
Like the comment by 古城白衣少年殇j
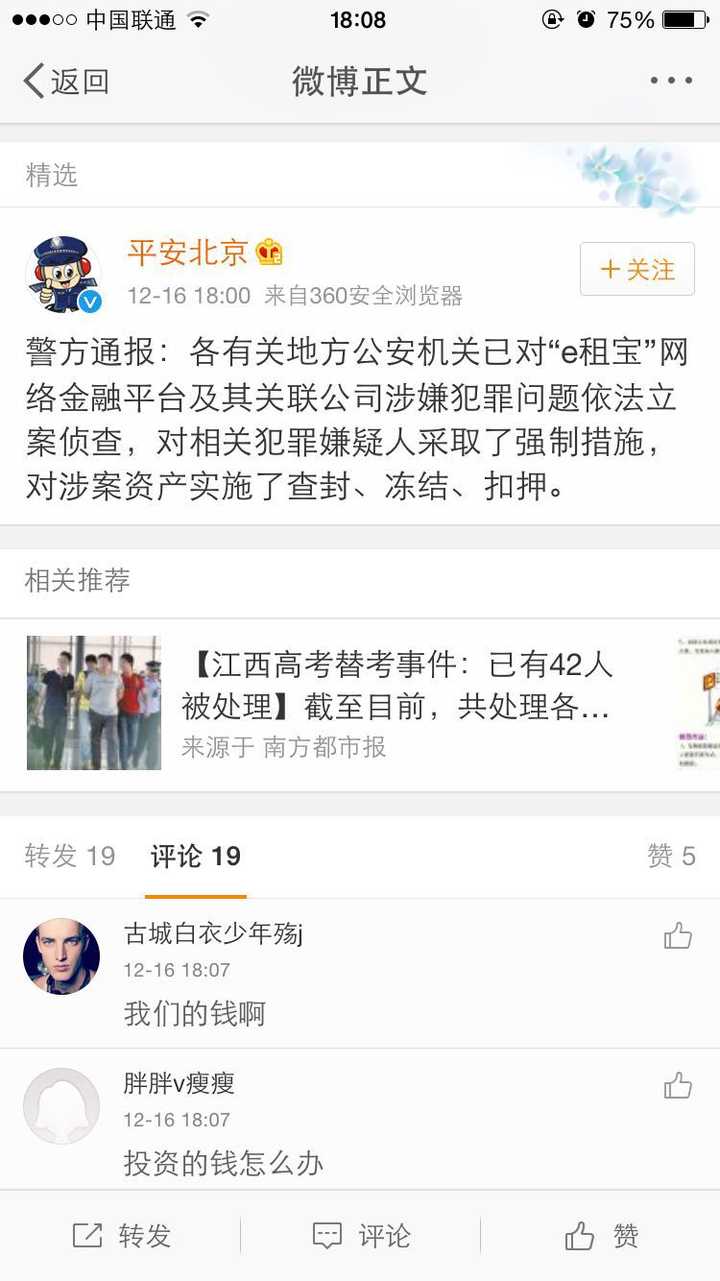[x=677, y=936]
